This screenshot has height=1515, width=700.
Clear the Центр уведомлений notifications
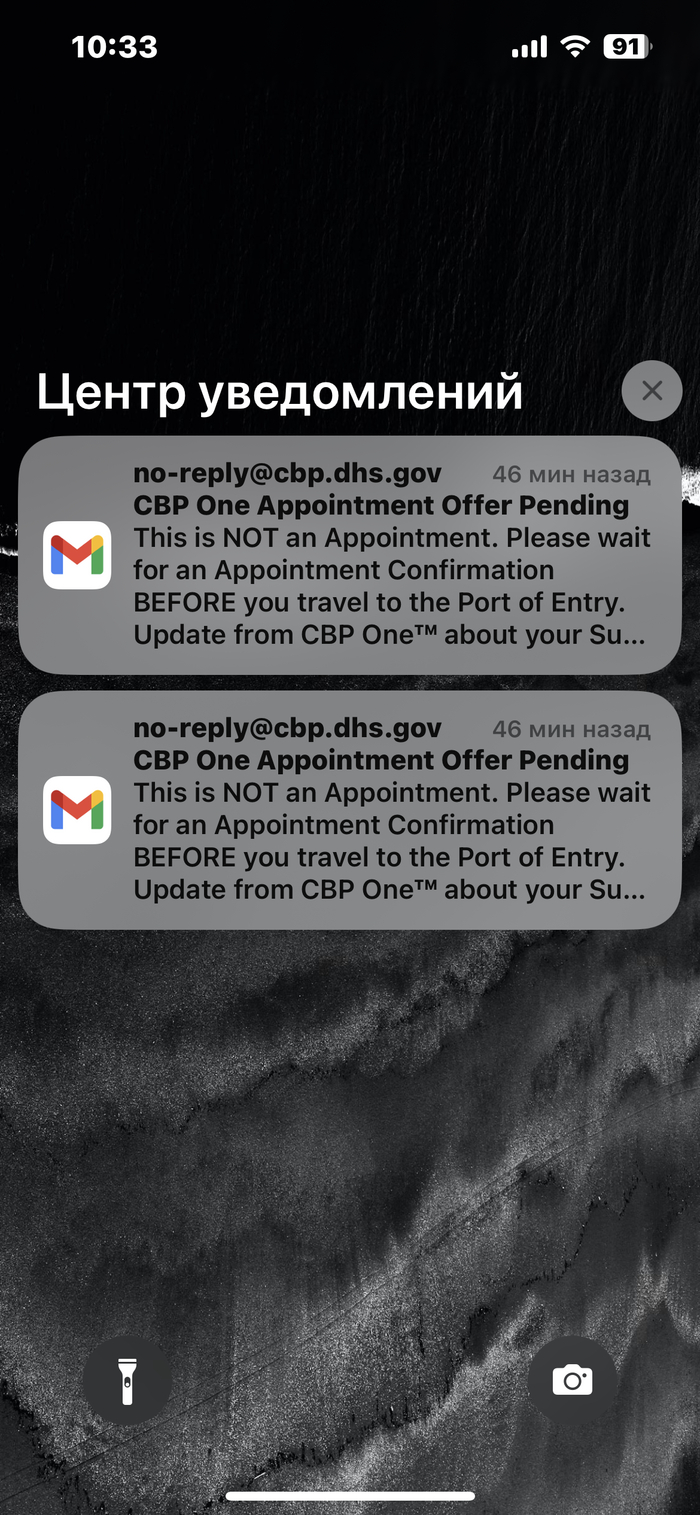click(652, 390)
